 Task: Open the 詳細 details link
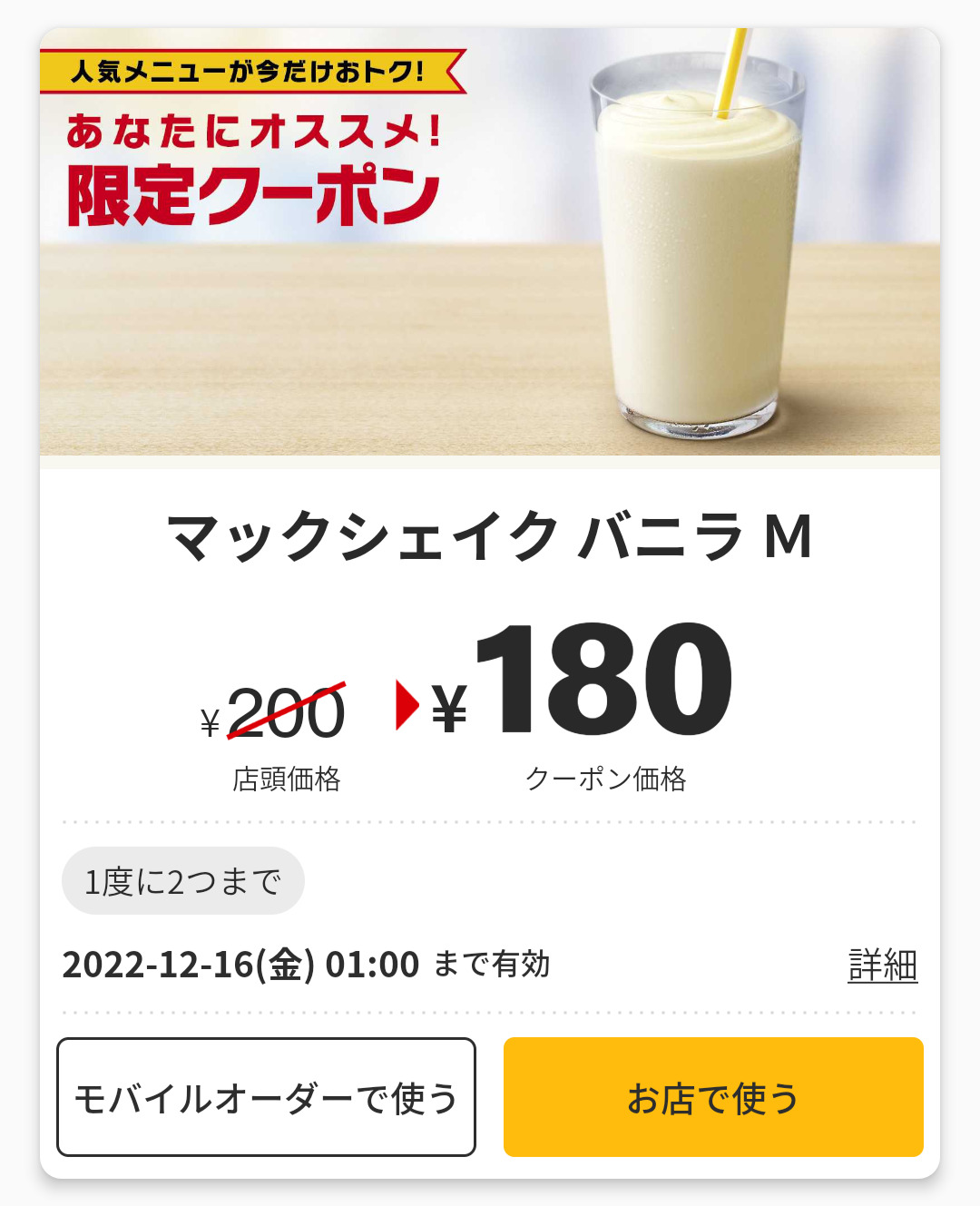(x=882, y=965)
